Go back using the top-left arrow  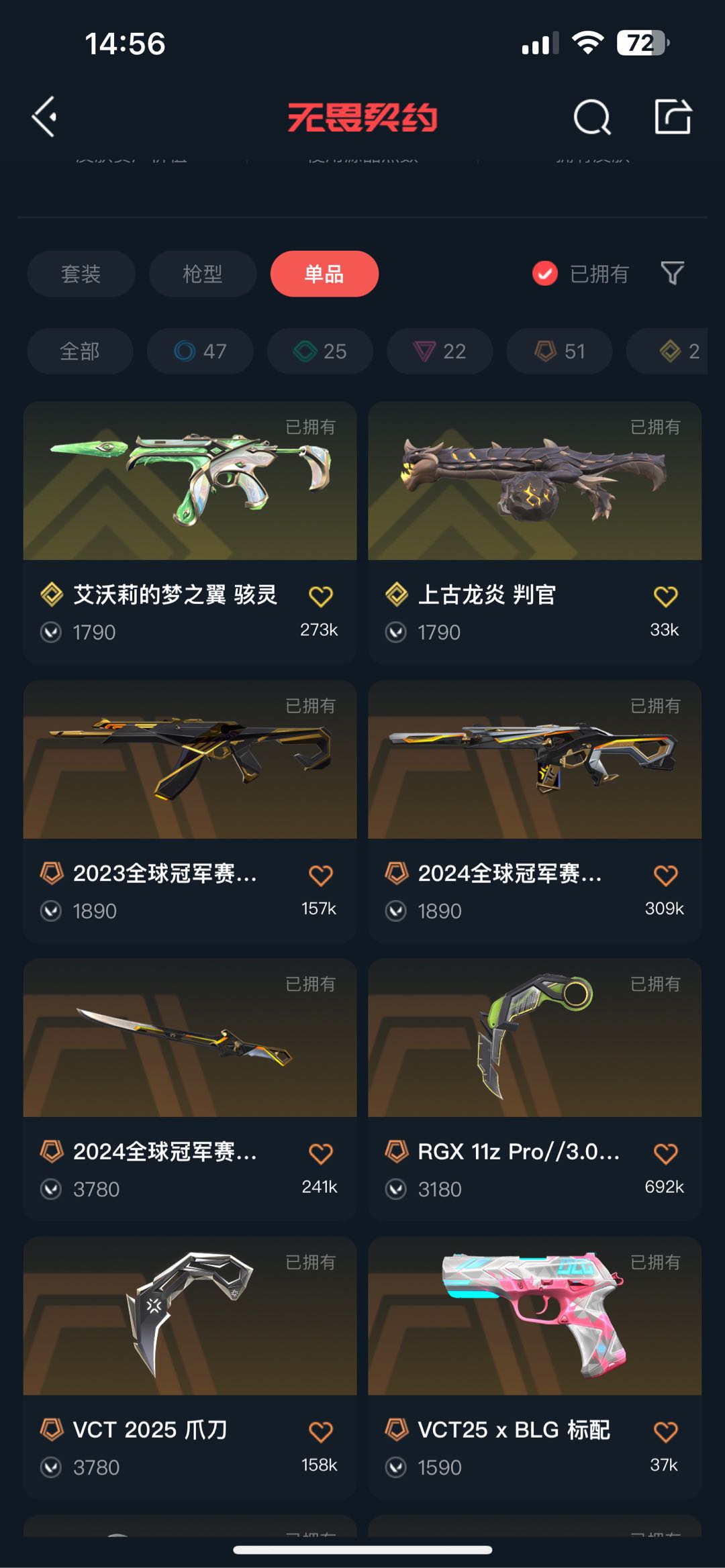click(x=45, y=117)
